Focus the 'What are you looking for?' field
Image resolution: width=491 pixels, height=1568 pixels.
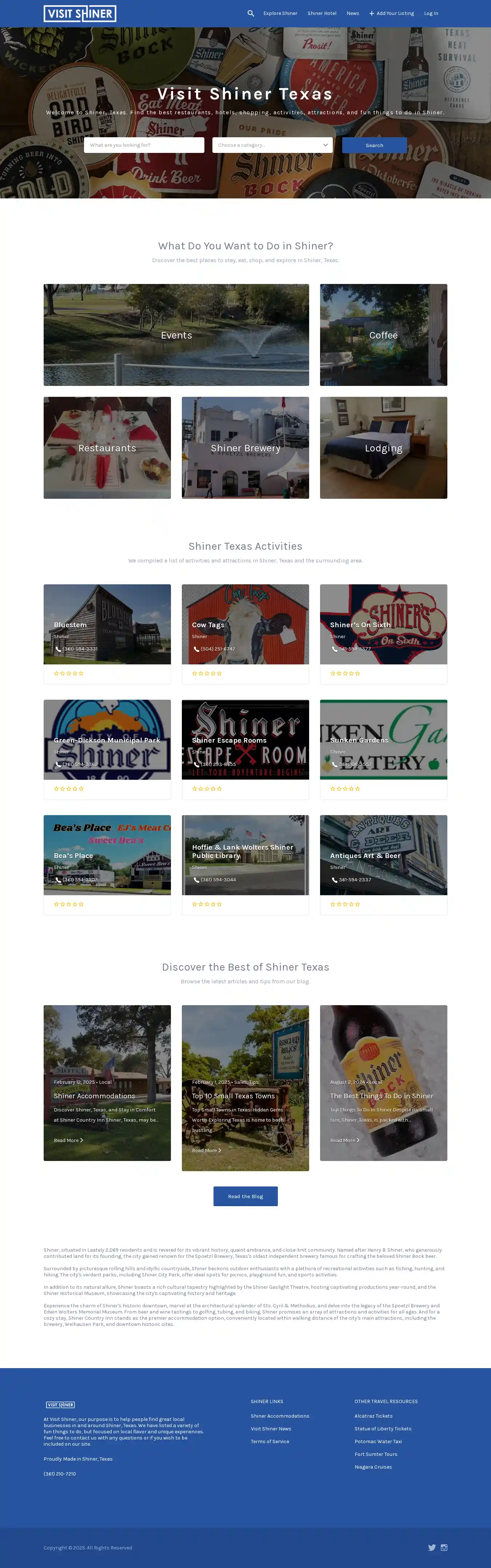[144, 145]
